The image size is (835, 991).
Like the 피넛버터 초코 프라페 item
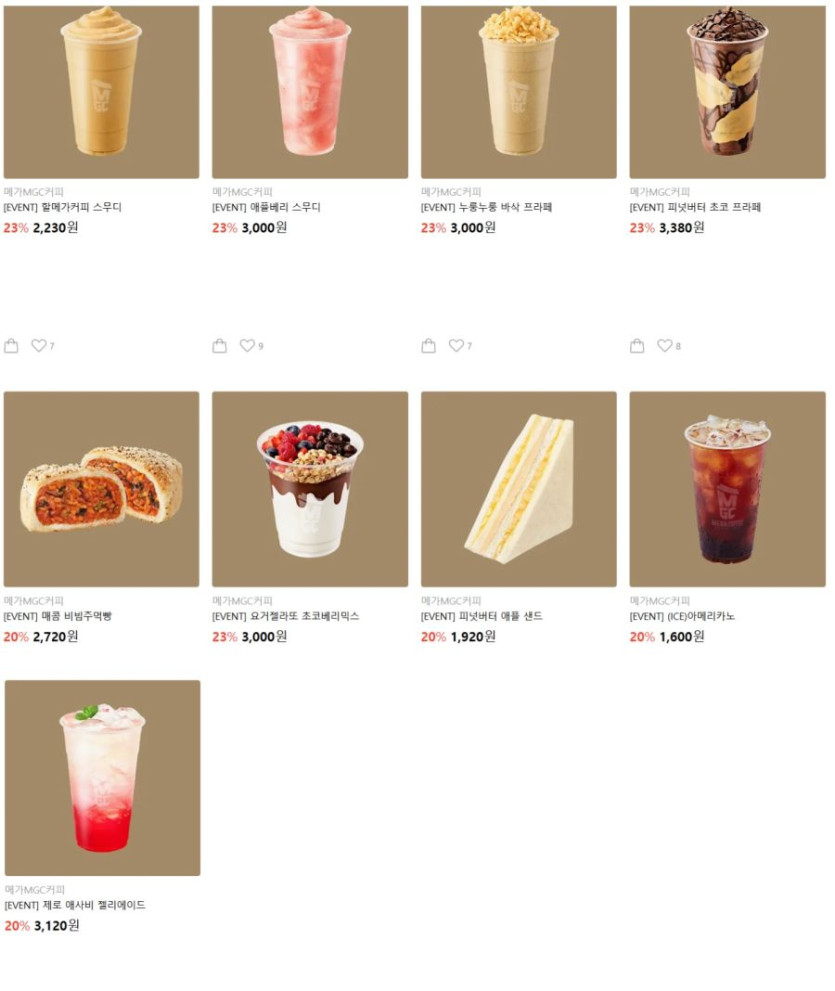pos(664,346)
